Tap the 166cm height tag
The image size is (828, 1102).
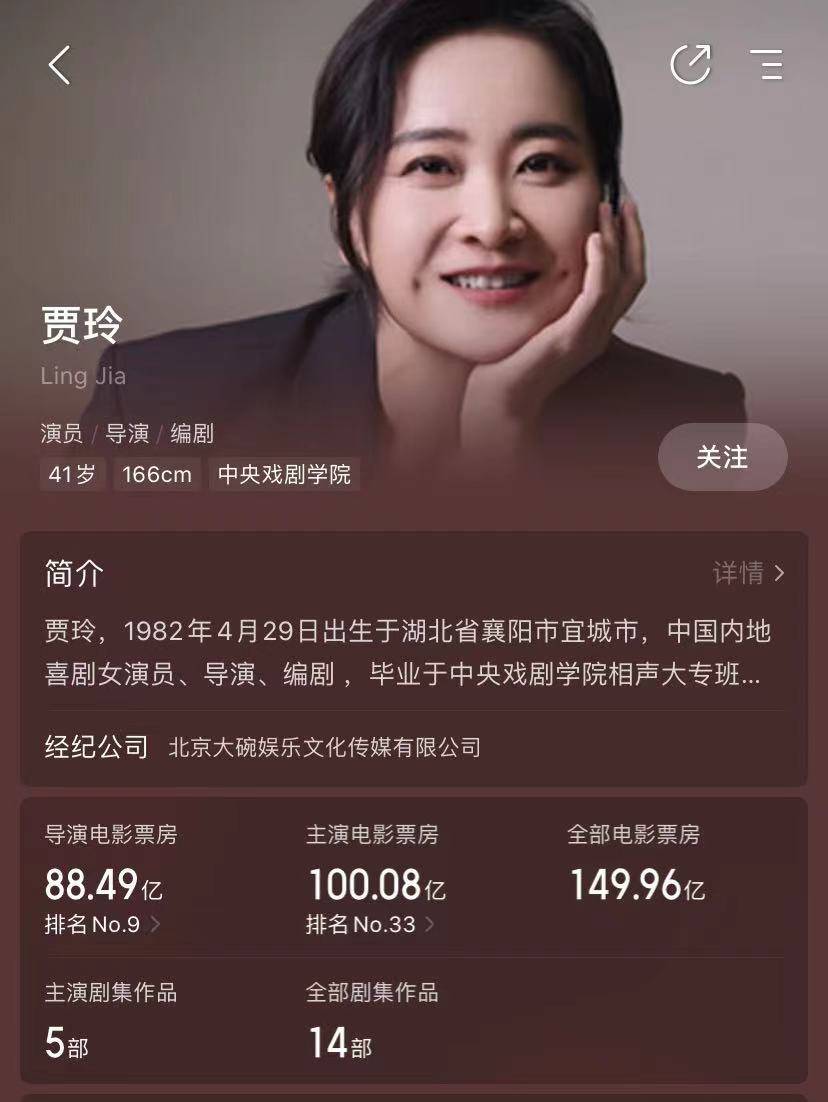(157, 475)
